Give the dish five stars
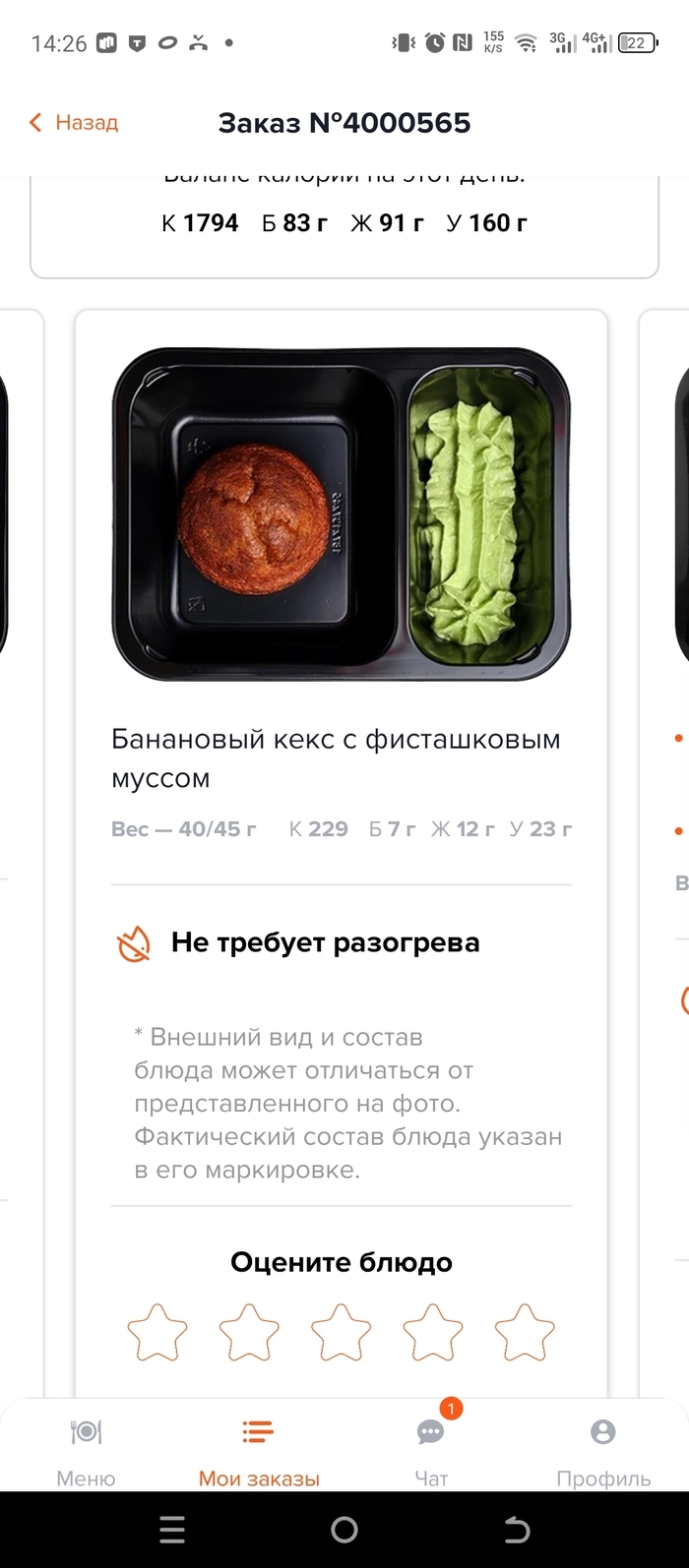 [525, 1332]
